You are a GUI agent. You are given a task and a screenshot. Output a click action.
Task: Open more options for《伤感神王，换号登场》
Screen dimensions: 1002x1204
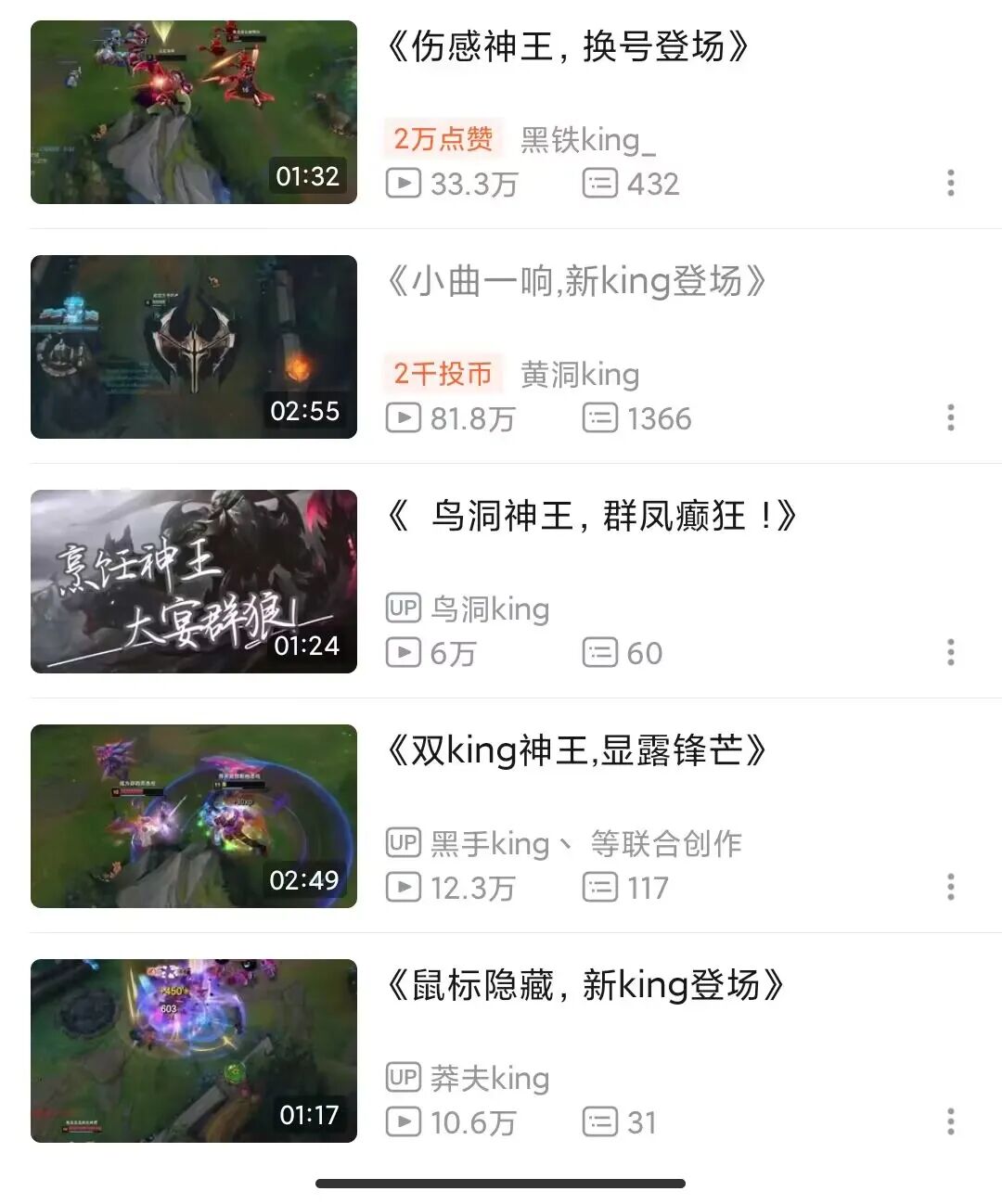tap(950, 183)
